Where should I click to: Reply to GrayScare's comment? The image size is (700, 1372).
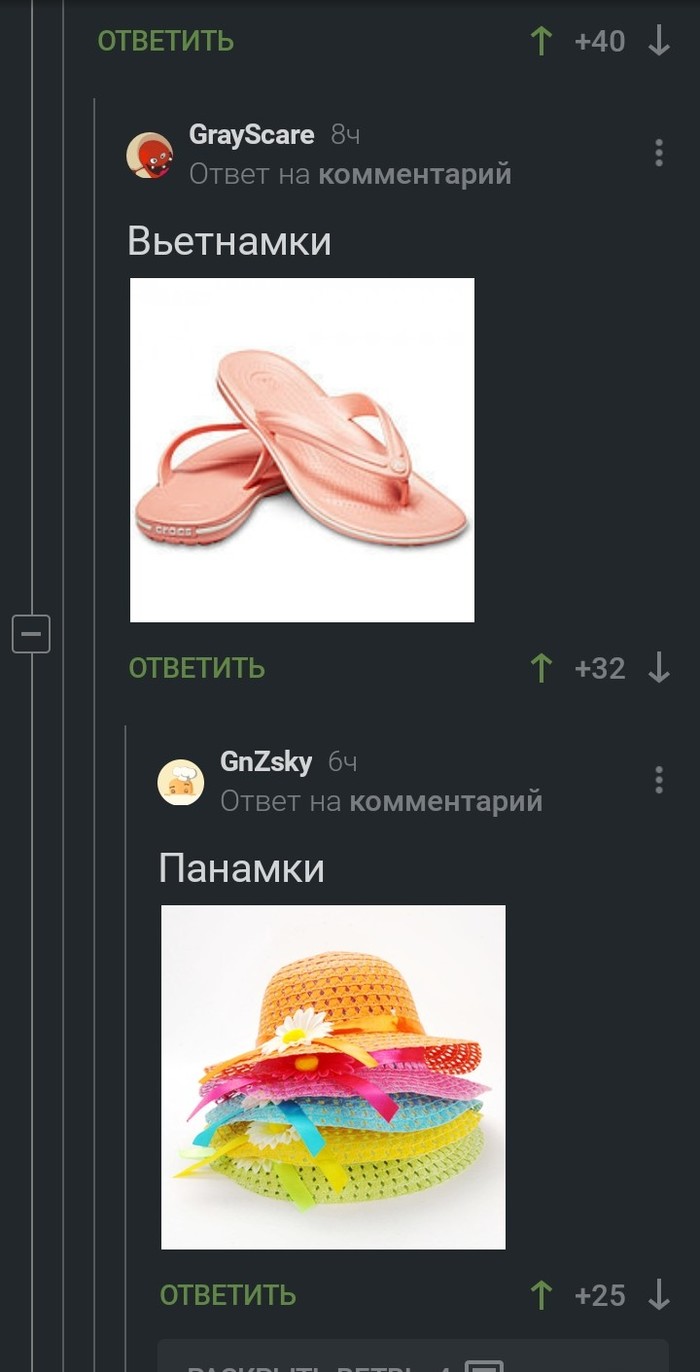(x=197, y=668)
